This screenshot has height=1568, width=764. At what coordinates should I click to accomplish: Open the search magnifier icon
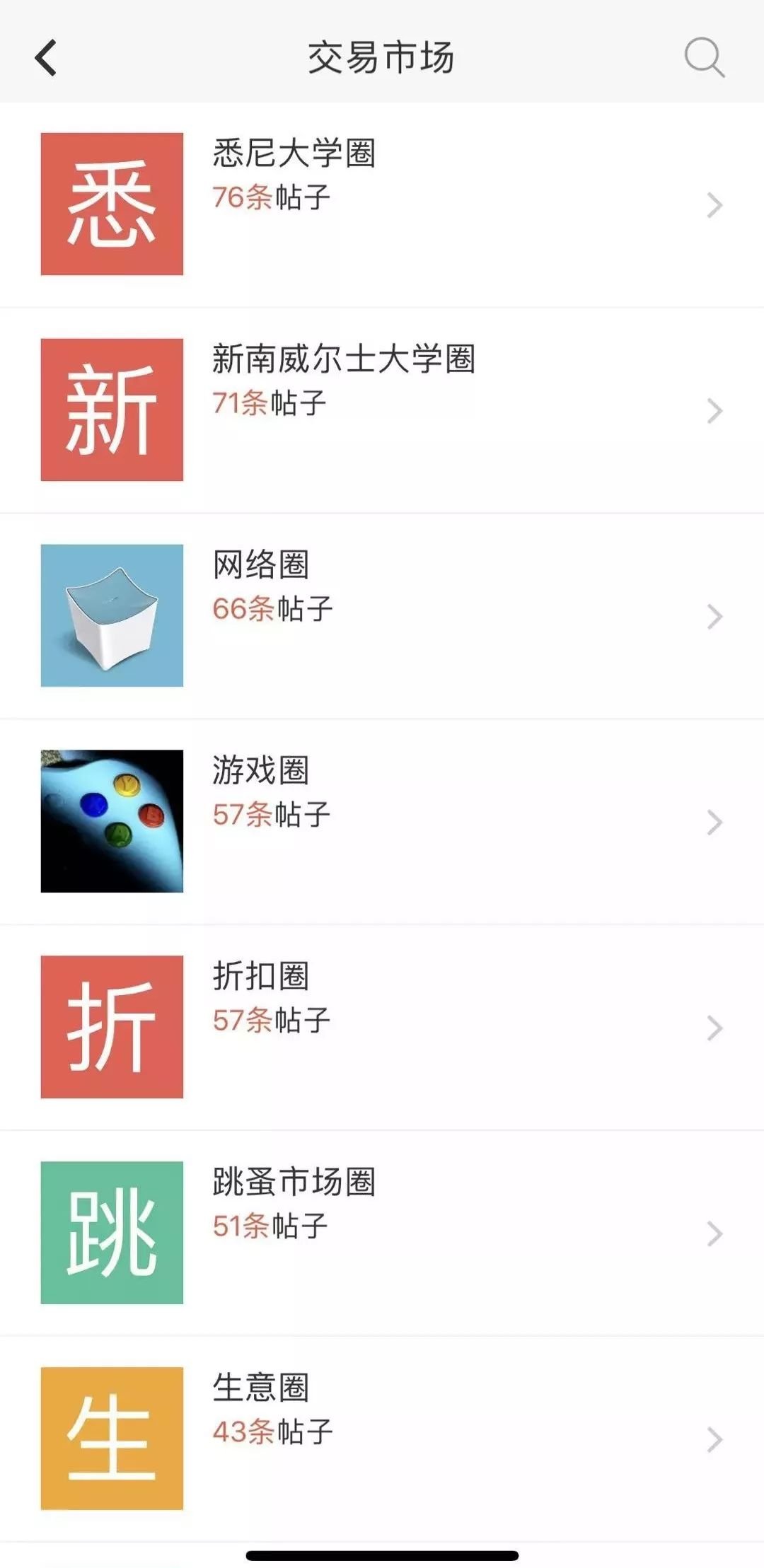click(x=704, y=57)
